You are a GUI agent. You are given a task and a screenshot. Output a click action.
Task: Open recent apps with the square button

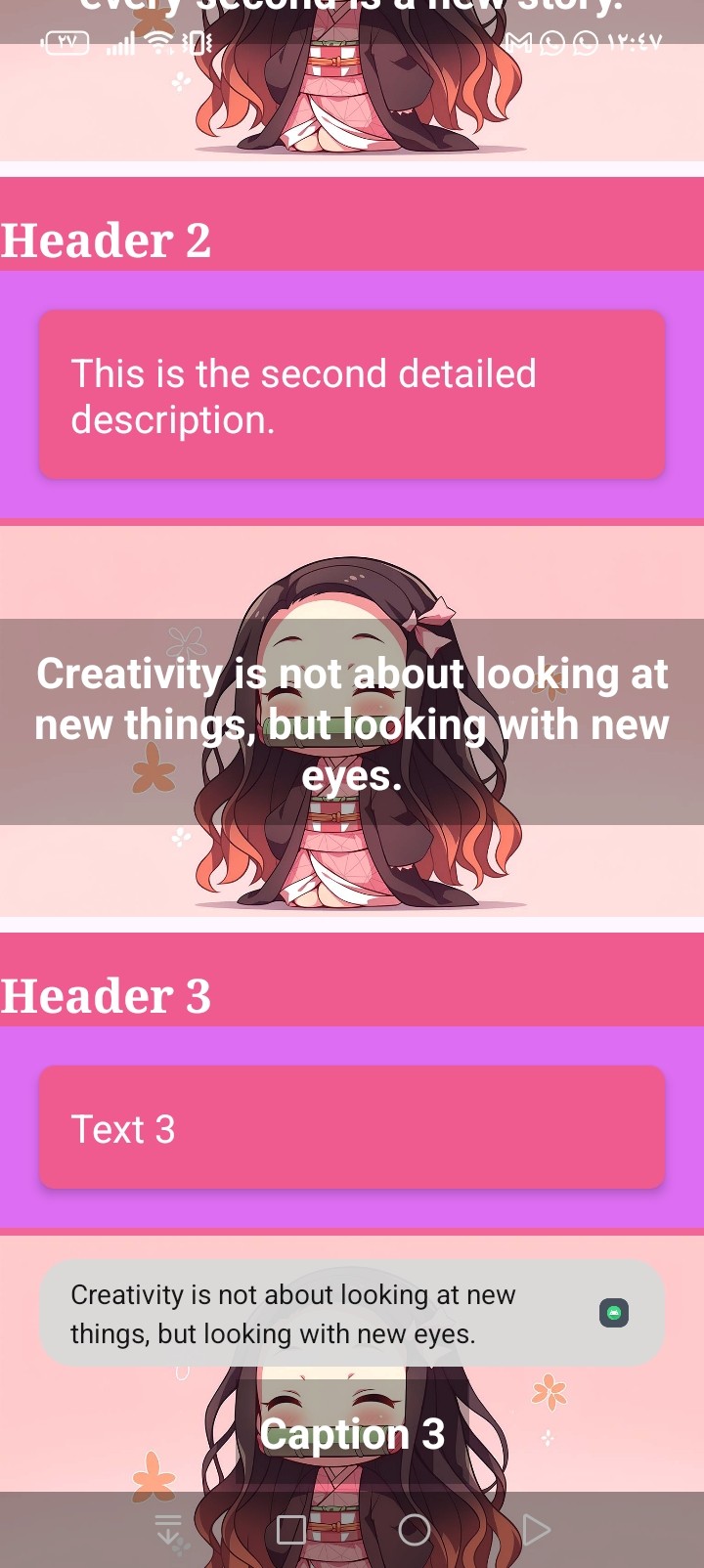[x=291, y=1530]
